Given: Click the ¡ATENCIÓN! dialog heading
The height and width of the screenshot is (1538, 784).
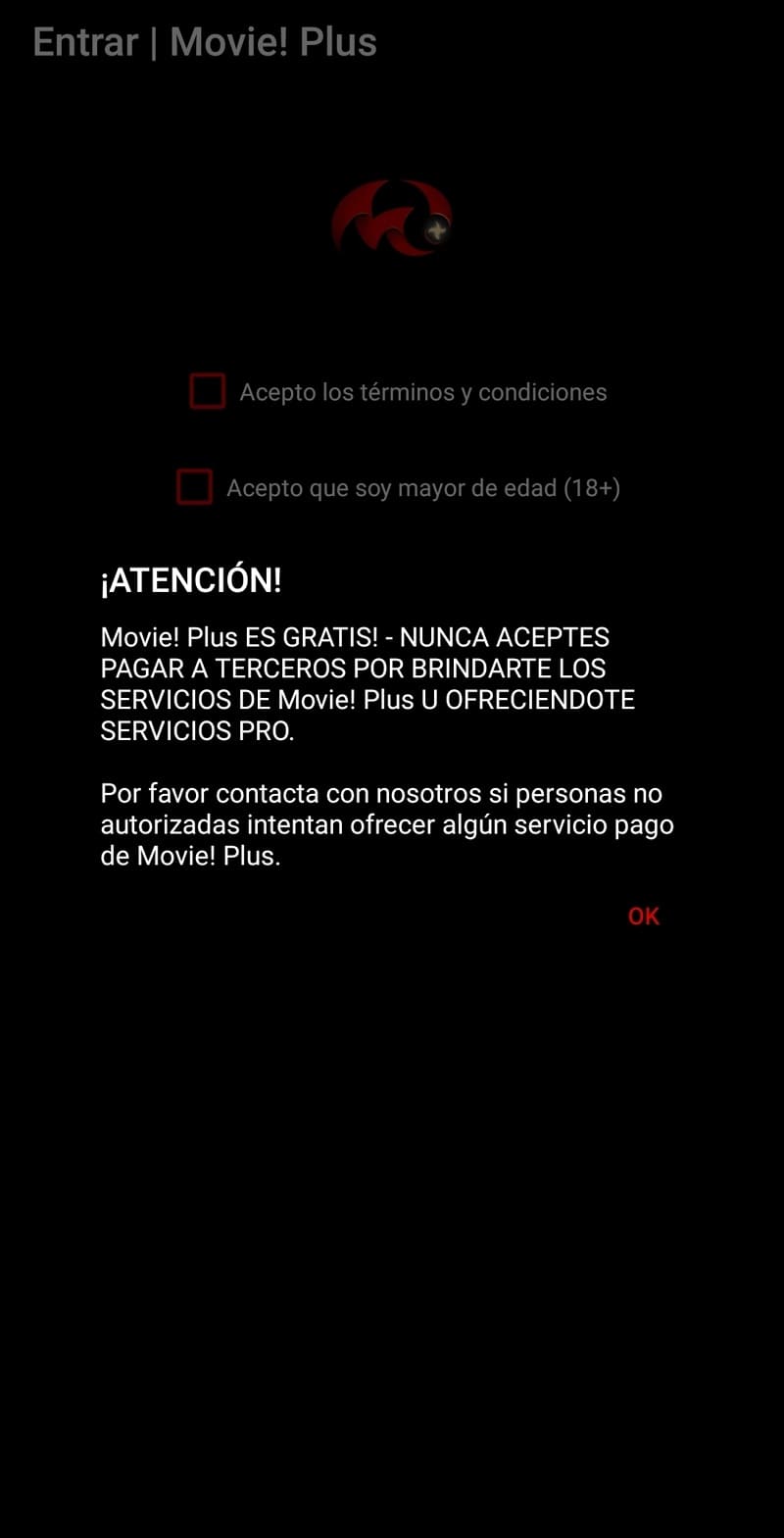Looking at the screenshot, I should tap(190, 579).
